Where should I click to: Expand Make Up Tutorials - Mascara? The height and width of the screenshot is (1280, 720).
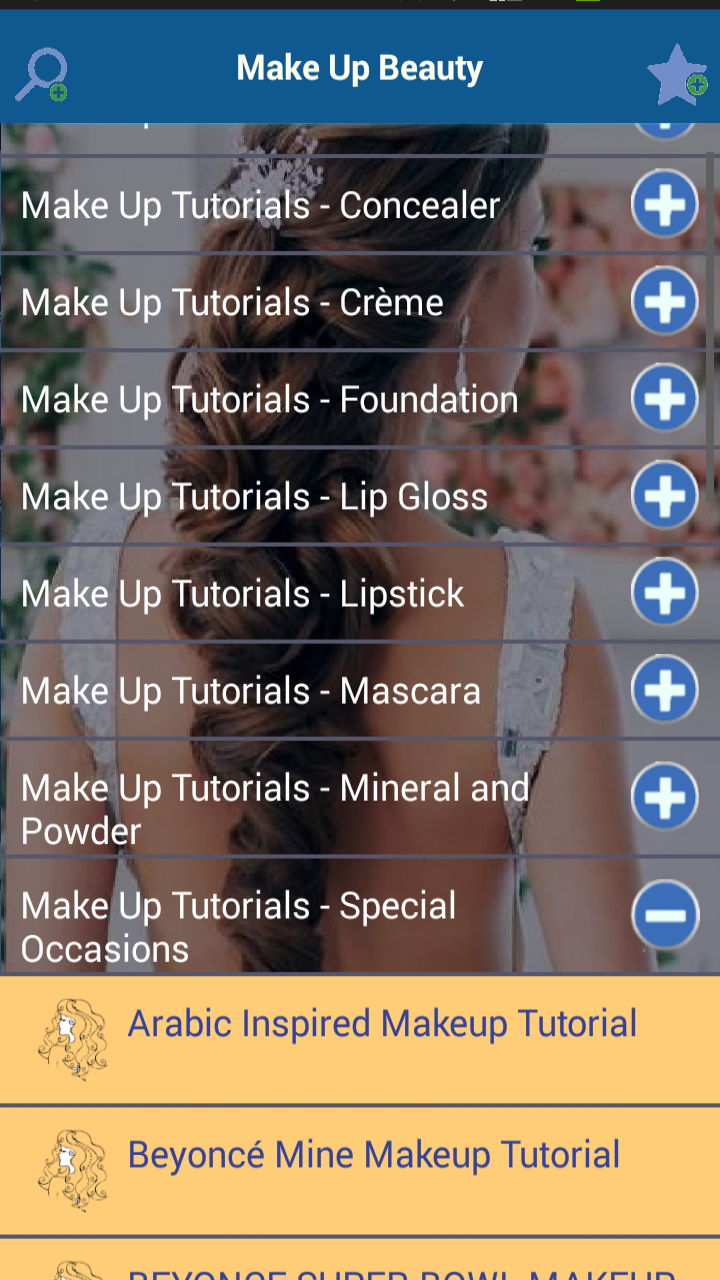click(x=665, y=689)
